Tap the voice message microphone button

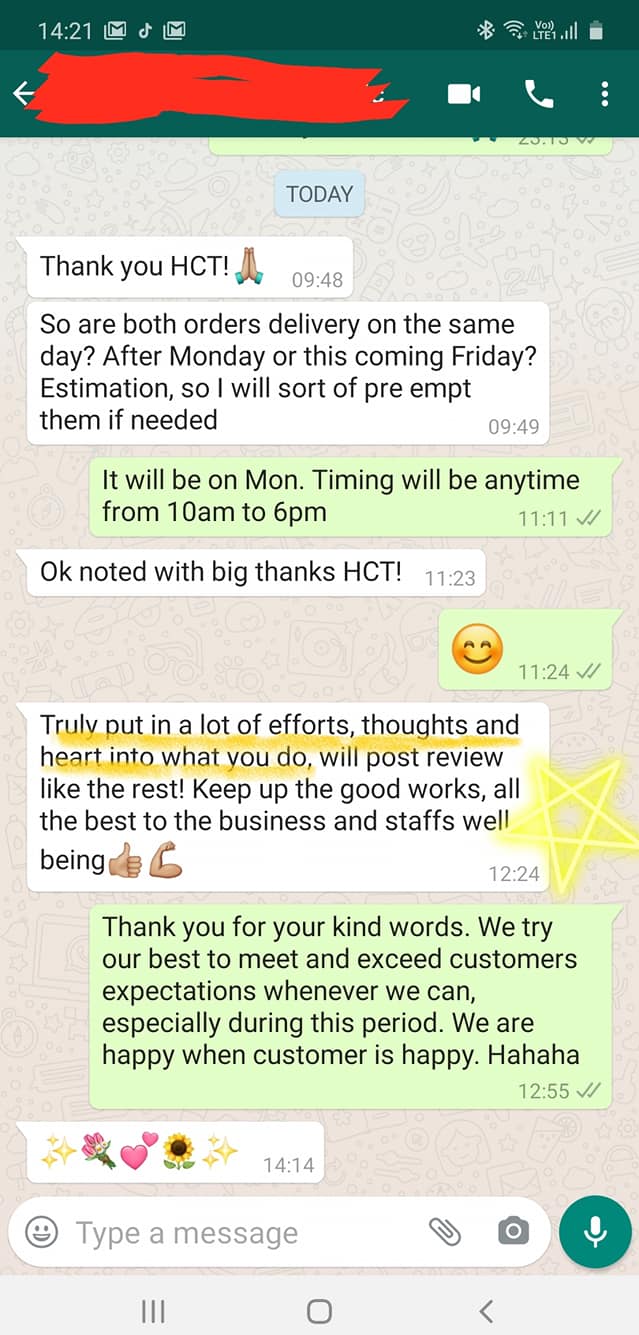[596, 1232]
